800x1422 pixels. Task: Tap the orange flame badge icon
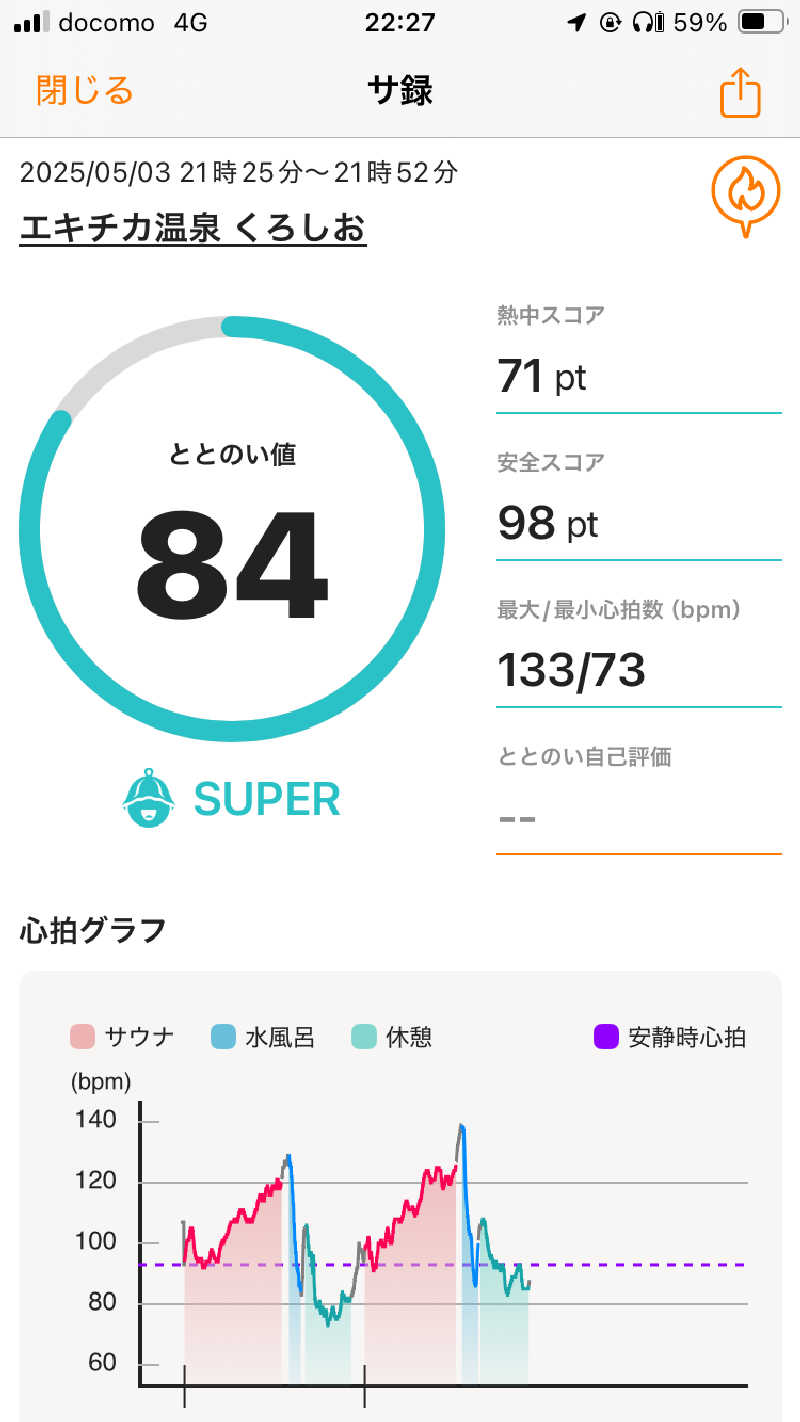(x=745, y=193)
